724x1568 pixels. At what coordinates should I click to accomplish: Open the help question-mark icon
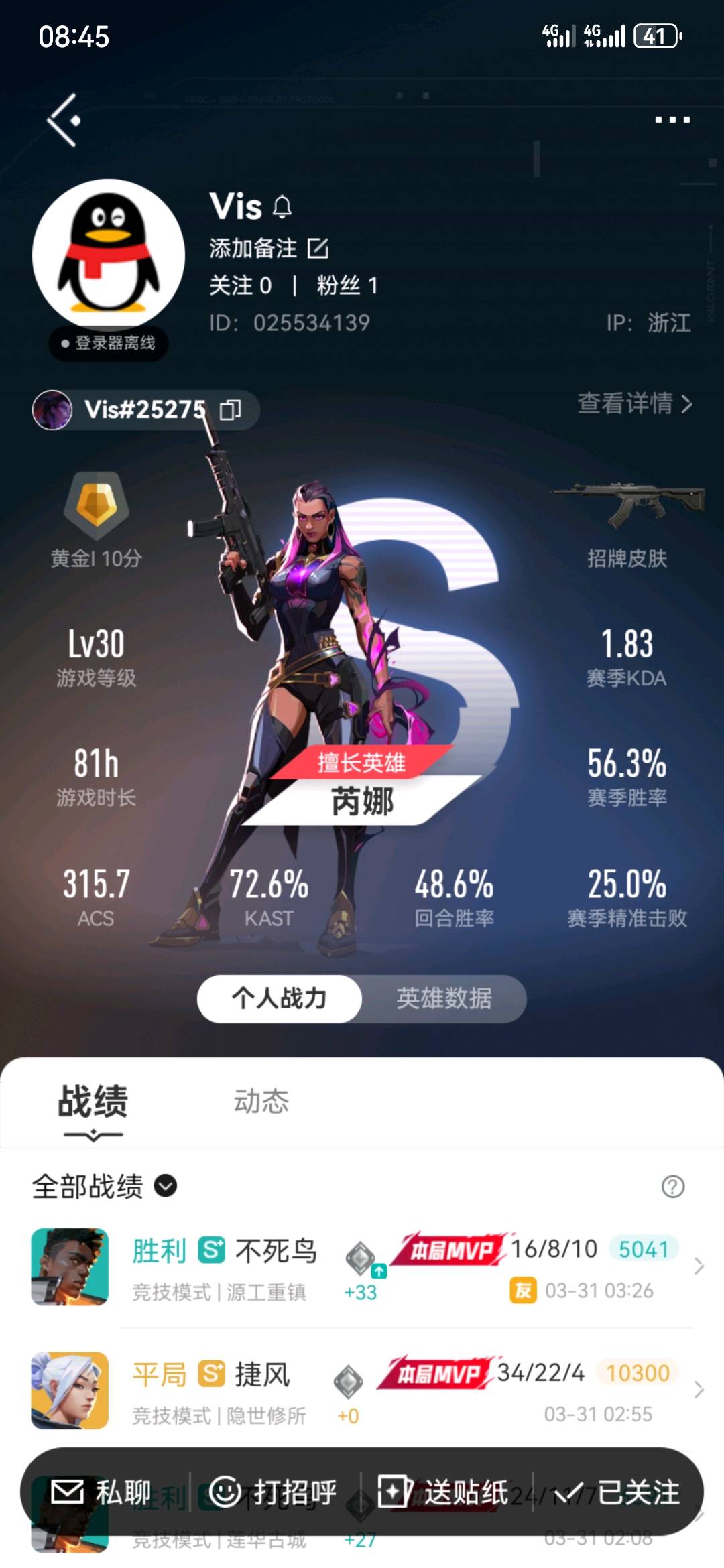[x=672, y=1186]
